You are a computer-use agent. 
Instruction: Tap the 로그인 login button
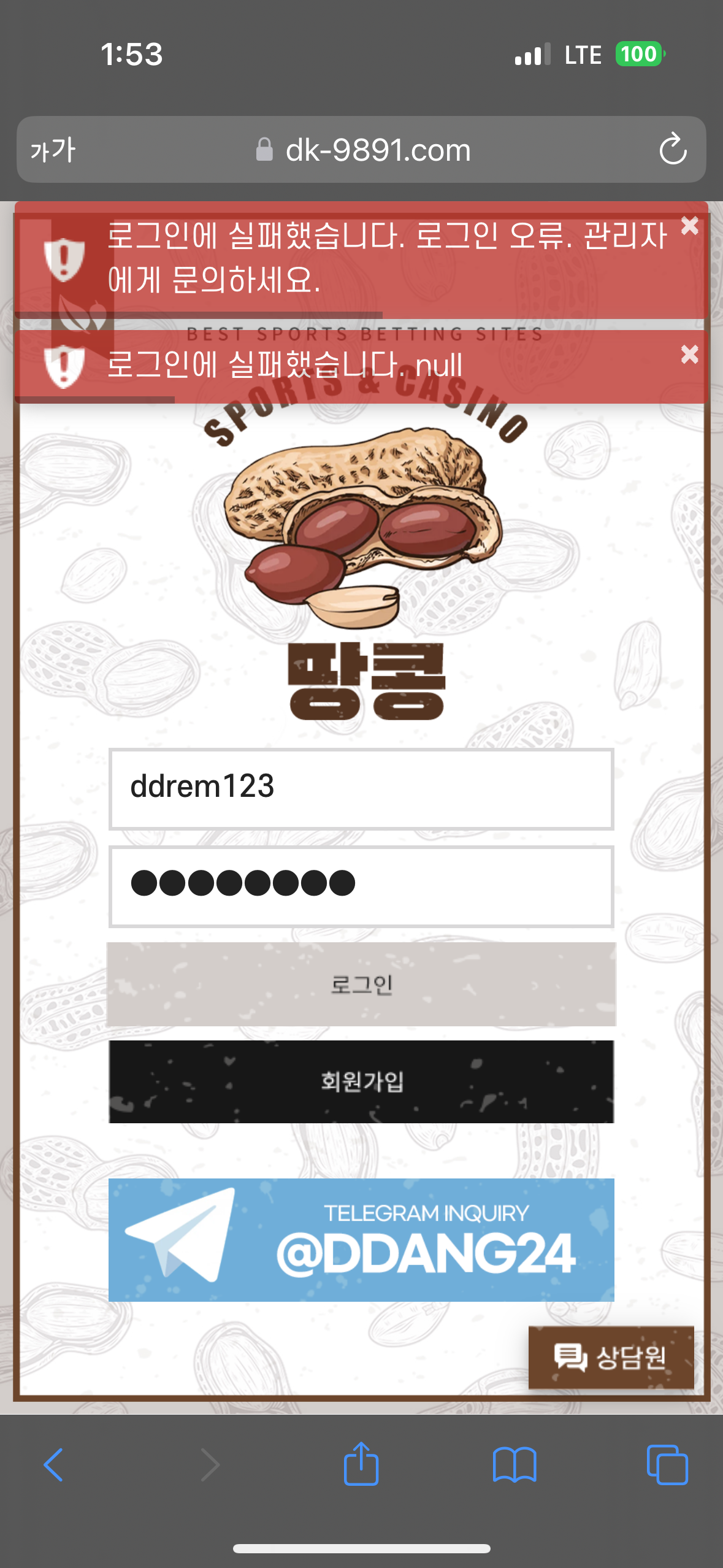pos(361,984)
